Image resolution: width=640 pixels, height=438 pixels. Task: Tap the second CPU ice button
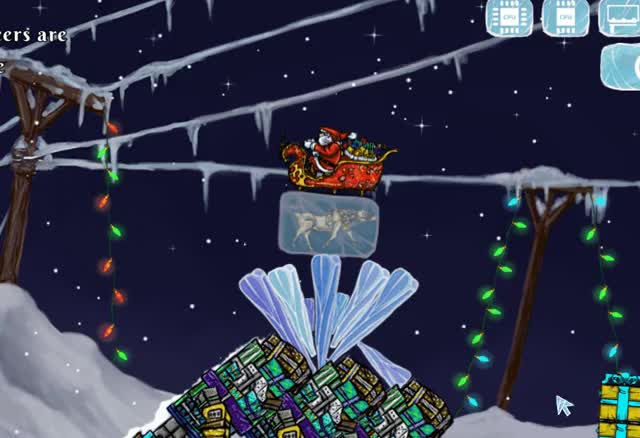coord(565,17)
